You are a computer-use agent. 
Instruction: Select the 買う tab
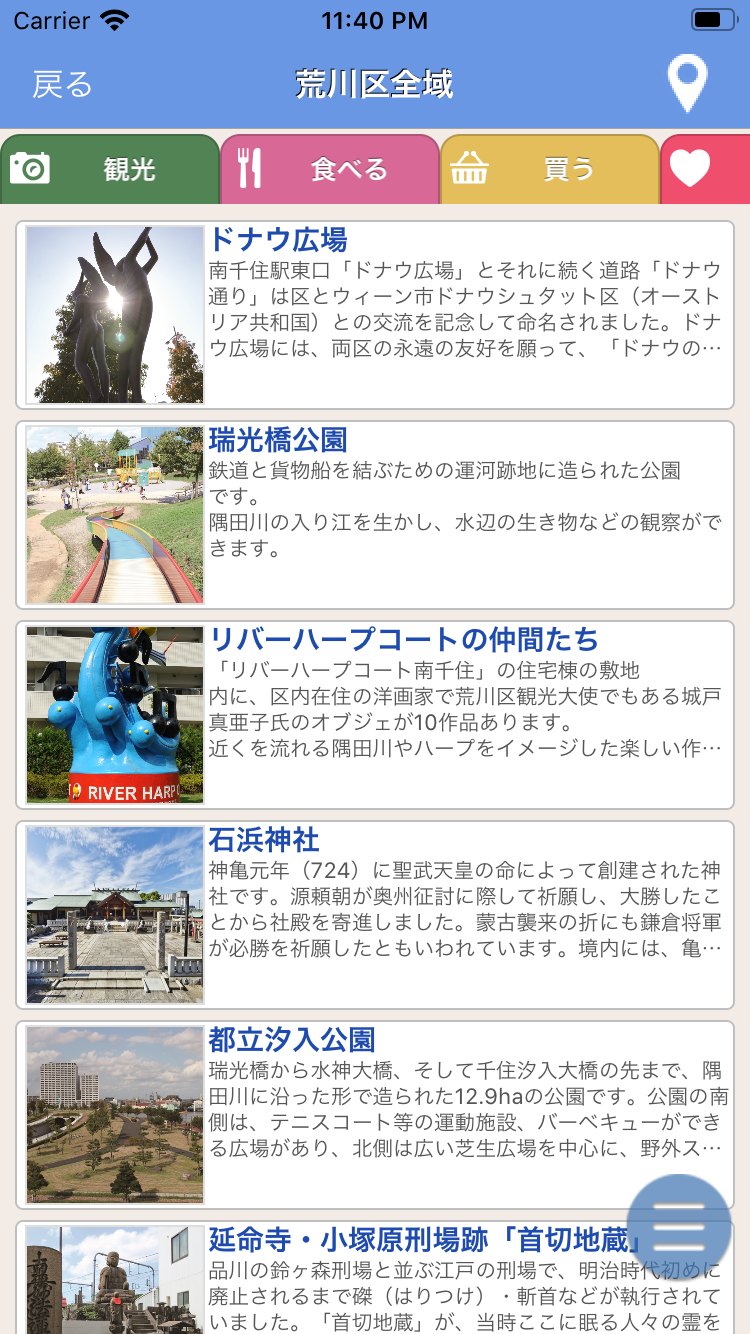(x=550, y=169)
